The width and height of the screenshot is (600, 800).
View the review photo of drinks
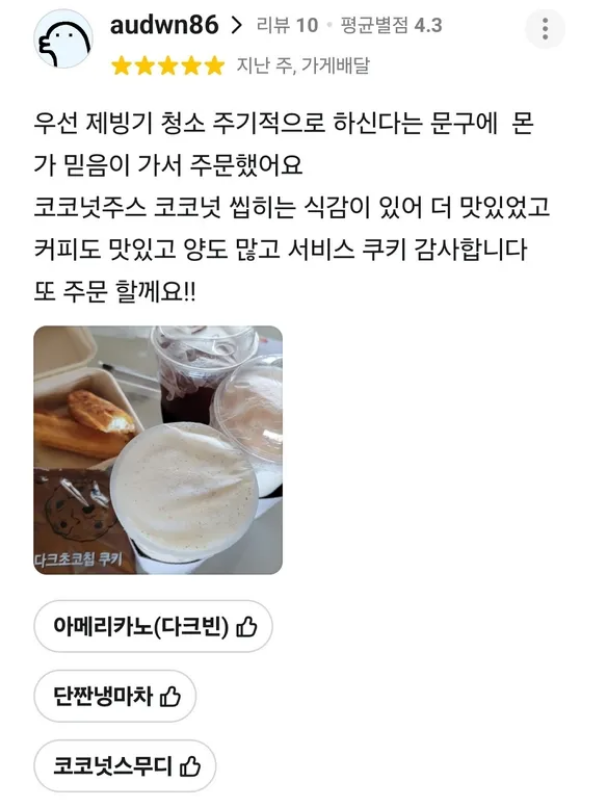158,450
